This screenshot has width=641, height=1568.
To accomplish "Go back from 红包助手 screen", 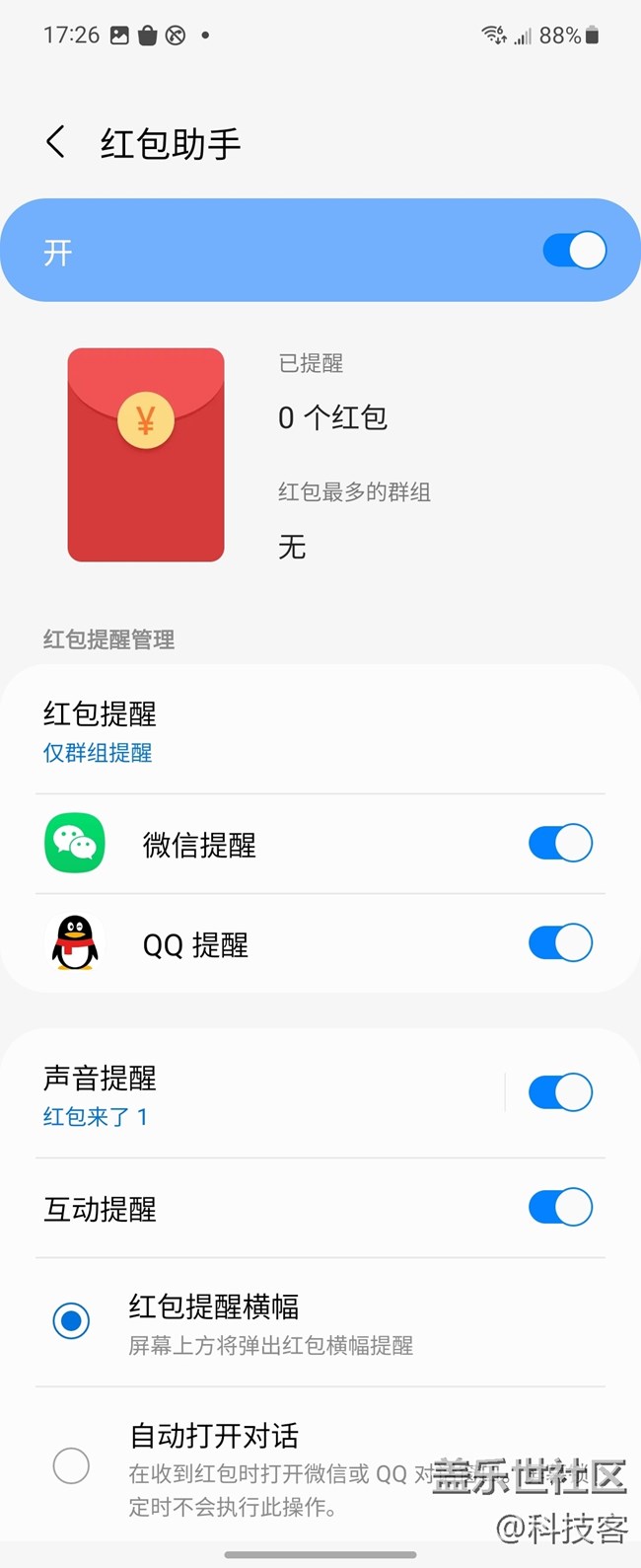I will pos(56,142).
